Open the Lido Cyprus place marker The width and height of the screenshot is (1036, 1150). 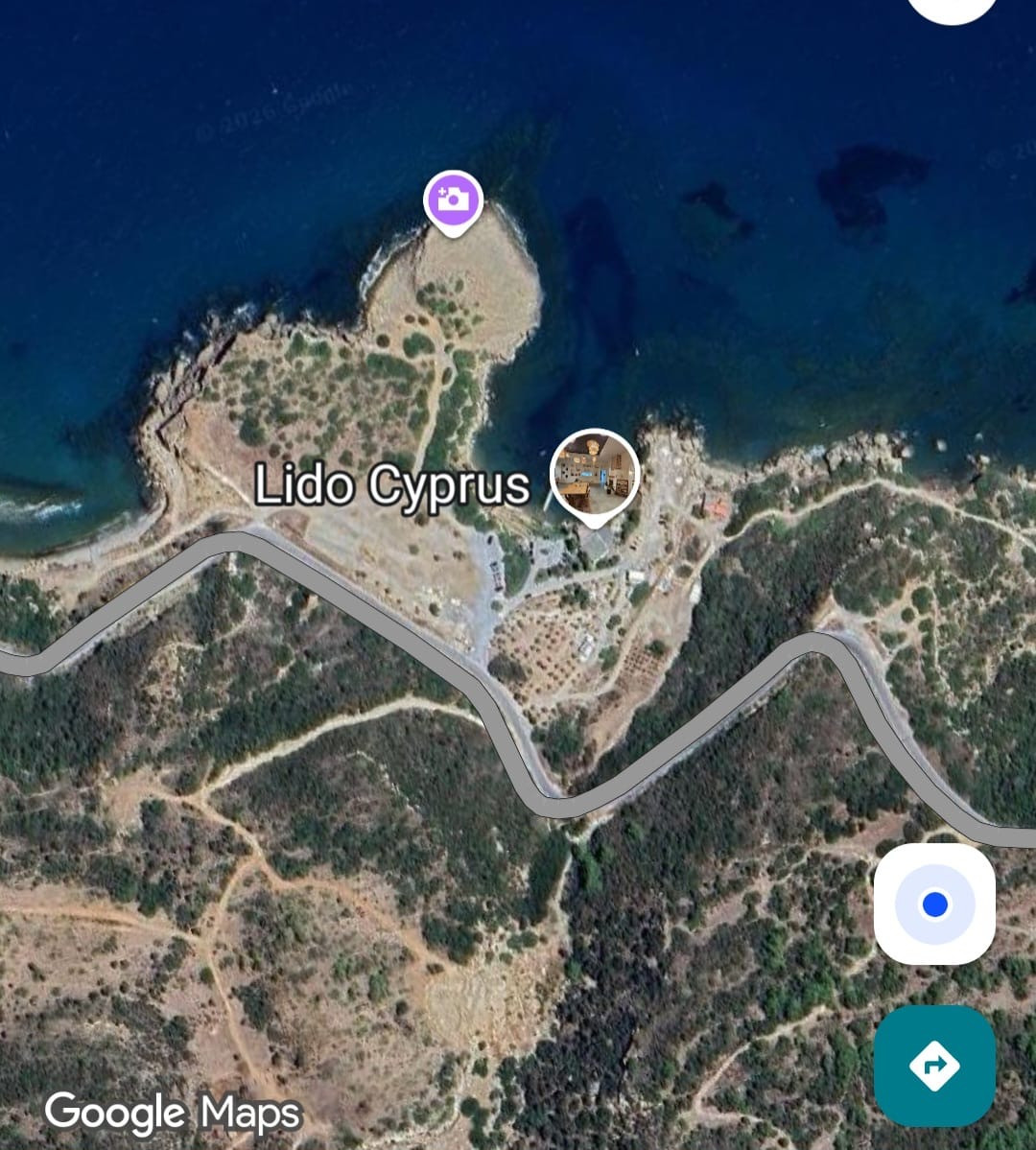coord(595,474)
